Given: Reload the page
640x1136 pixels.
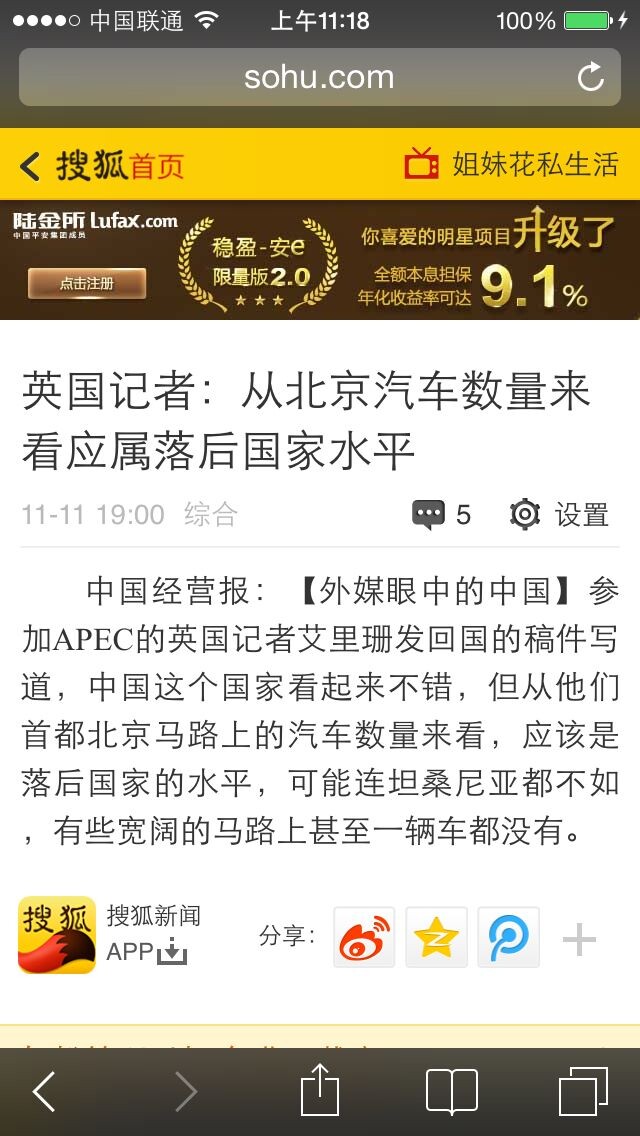Looking at the screenshot, I should coord(591,78).
